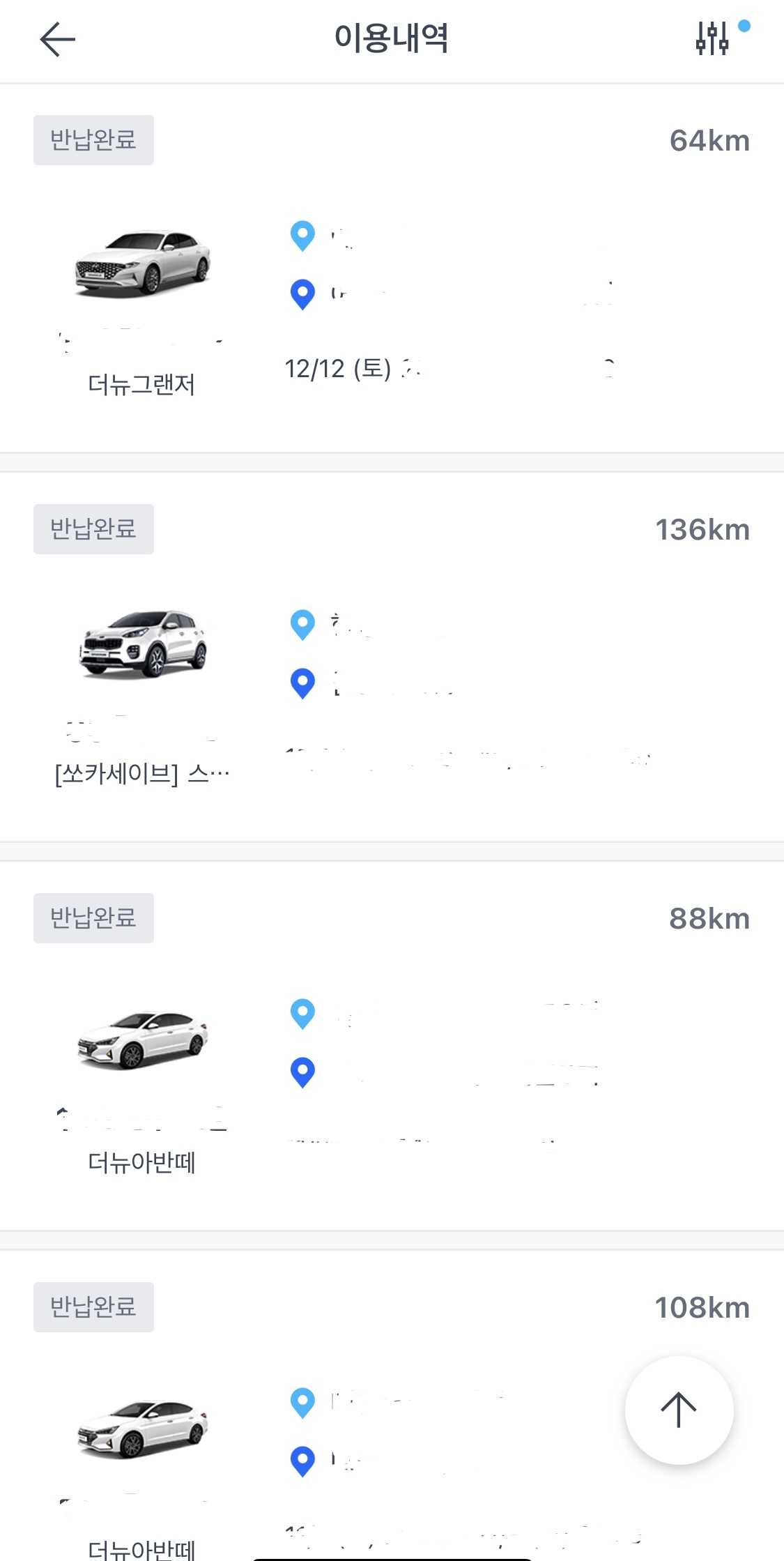This screenshot has width=784, height=1561.
Task: Open the 136km 쏘카세이브 rental record
Action: 392,657
